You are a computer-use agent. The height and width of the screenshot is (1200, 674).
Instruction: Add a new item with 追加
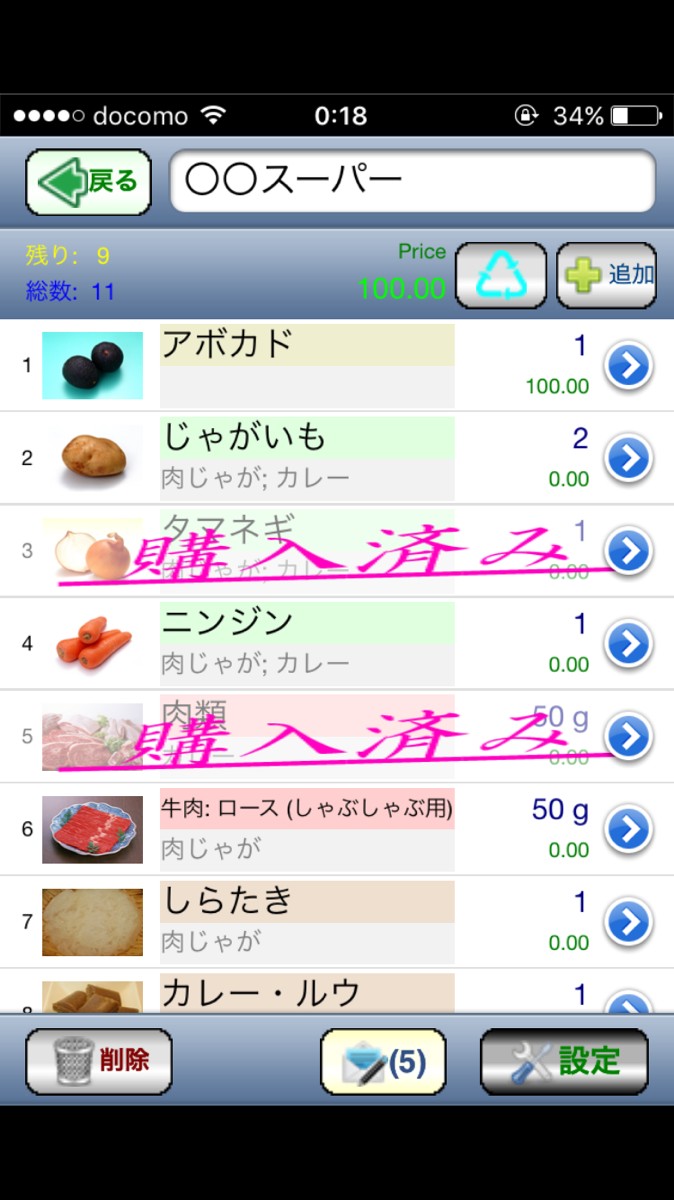pyautogui.click(x=606, y=275)
